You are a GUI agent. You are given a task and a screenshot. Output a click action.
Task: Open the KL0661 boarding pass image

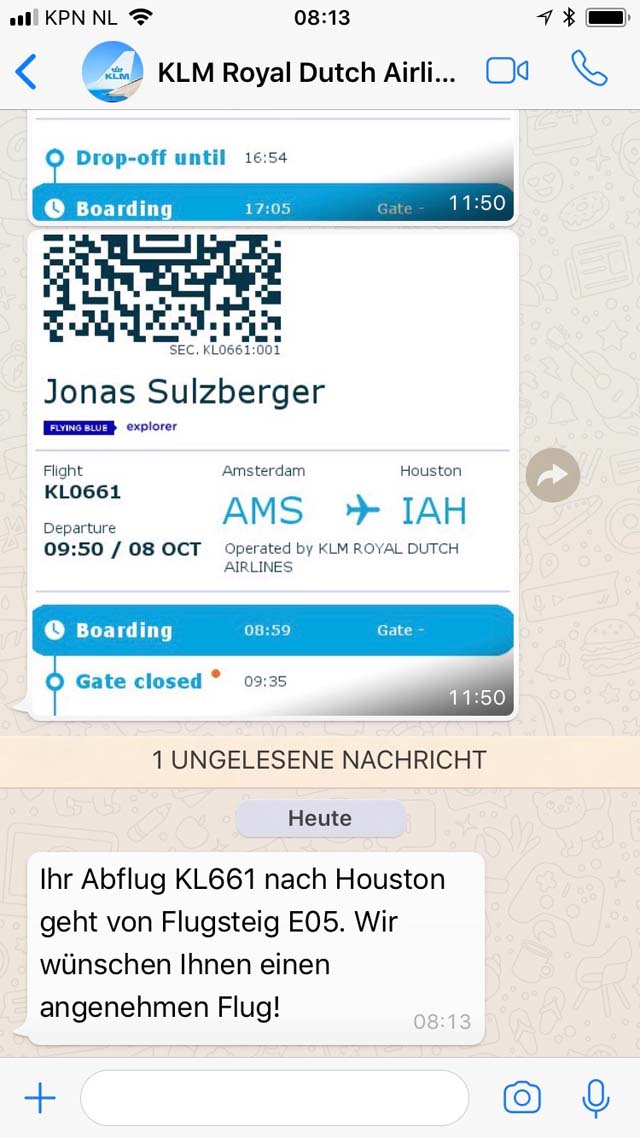click(x=273, y=475)
